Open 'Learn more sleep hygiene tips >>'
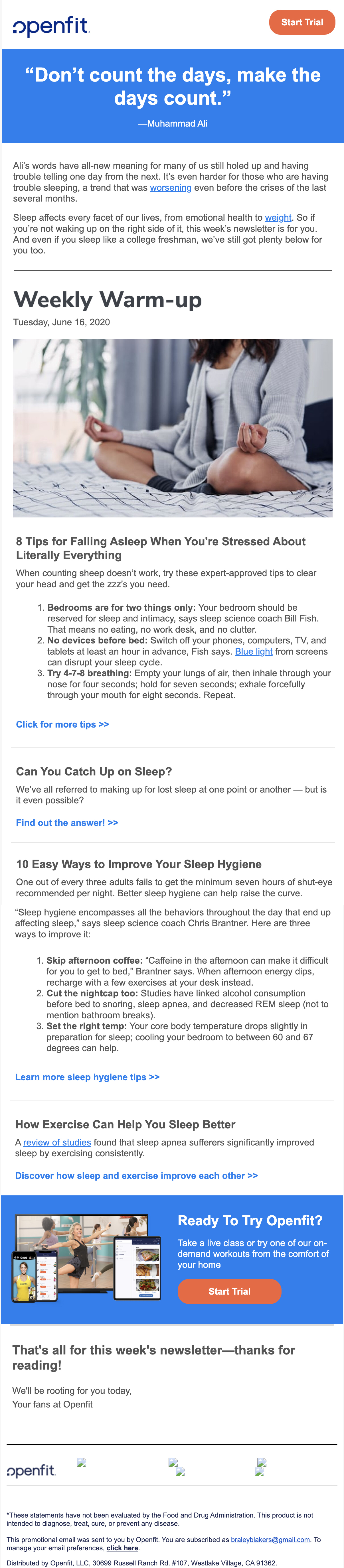 click(x=87, y=1077)
